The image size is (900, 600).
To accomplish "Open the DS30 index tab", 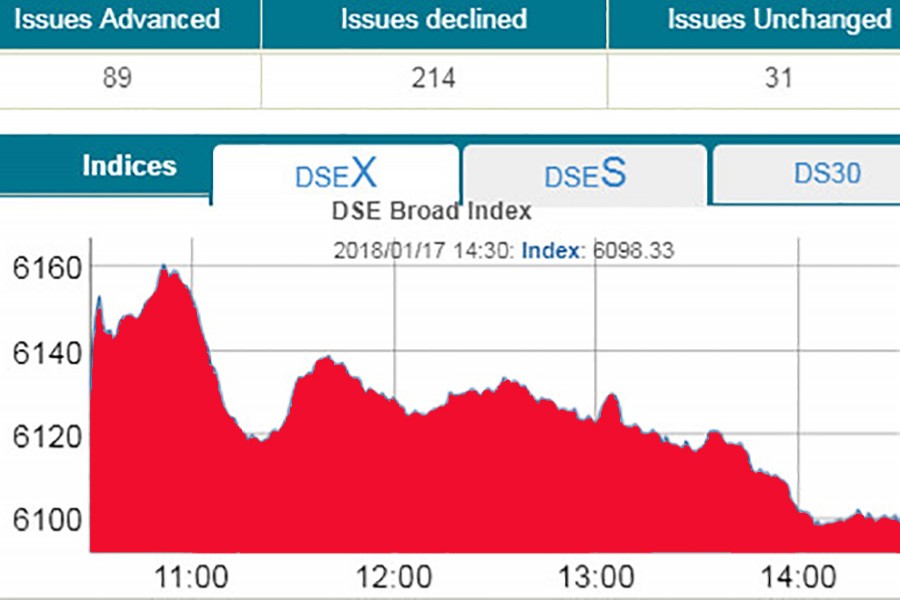I will click(x=826, y=174).
